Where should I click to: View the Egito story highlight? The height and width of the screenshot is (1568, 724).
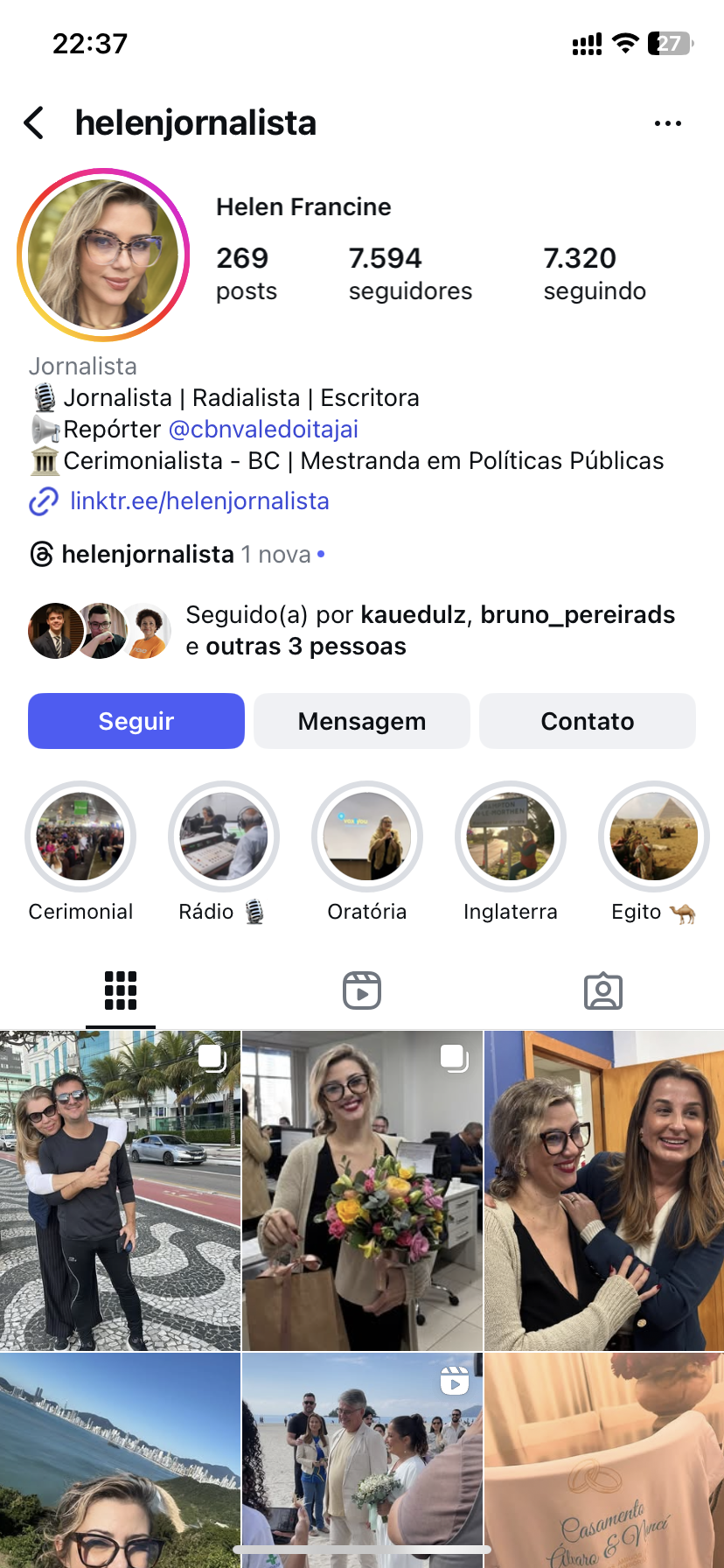[x=654, y=836]
